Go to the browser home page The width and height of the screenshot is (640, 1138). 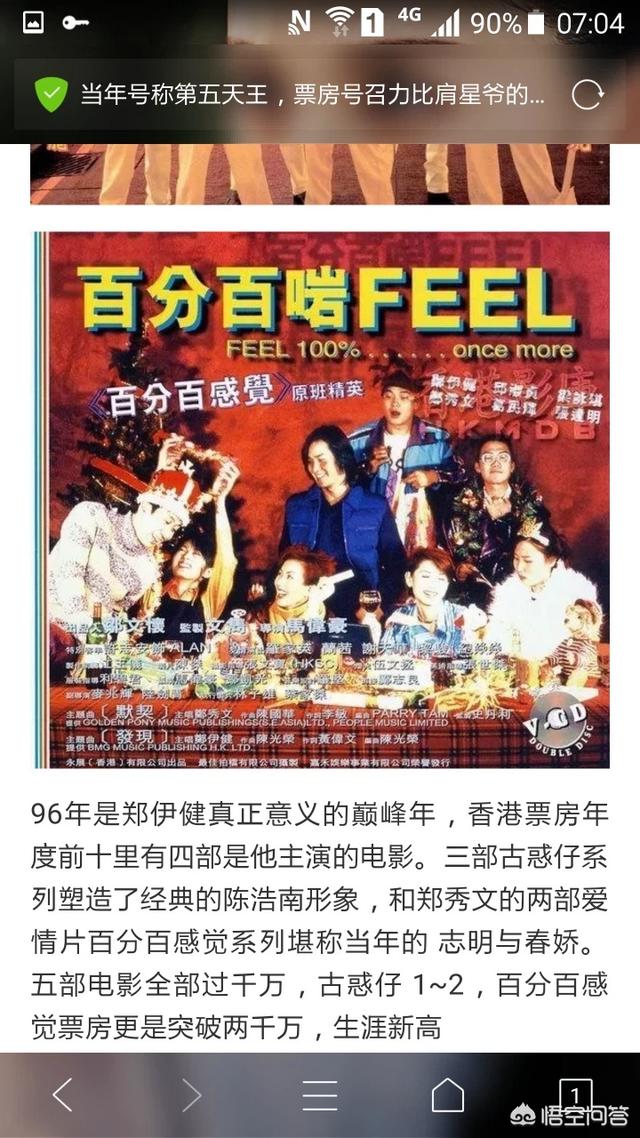[448, 1095]
